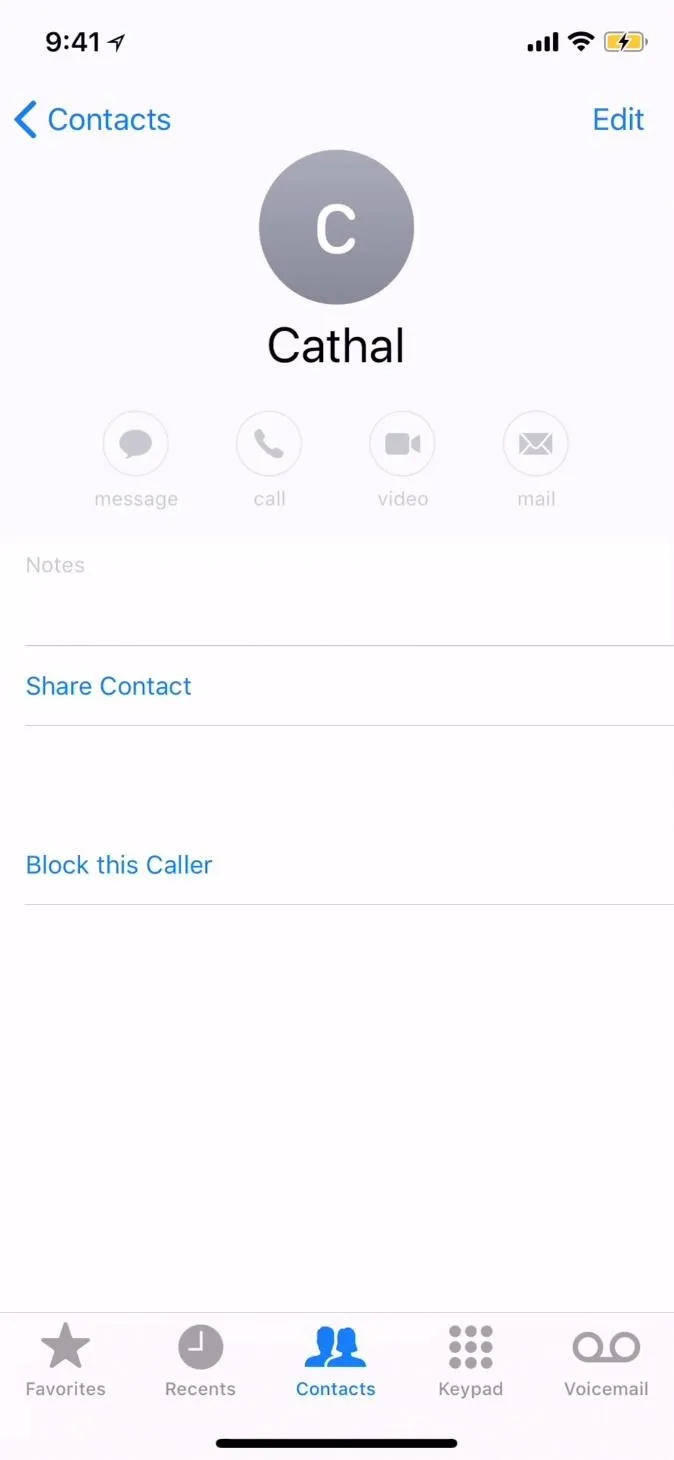Choose Block this Caller
Viewport: 674px width, 1460px height.
119,865
